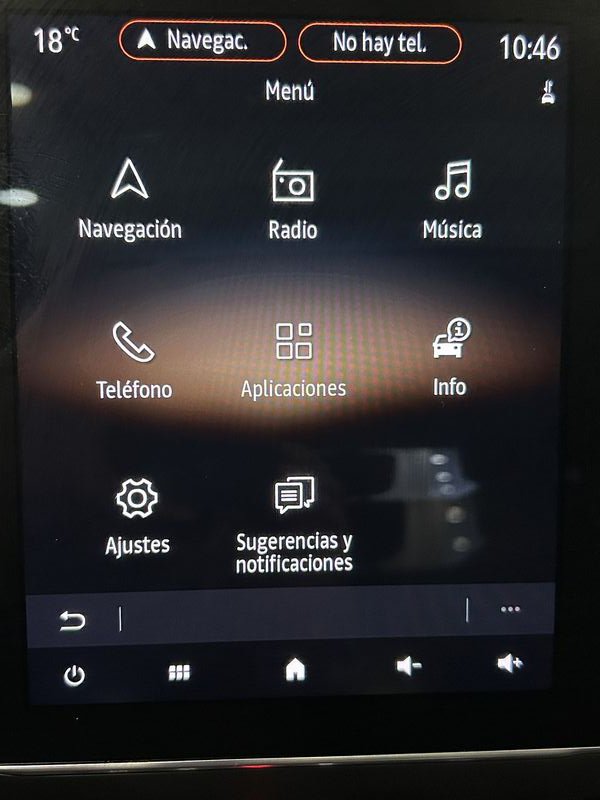This screenshot has width=600, height=800.
Task: Tap the No hay tel. shortcut
Action: (380, 43)
